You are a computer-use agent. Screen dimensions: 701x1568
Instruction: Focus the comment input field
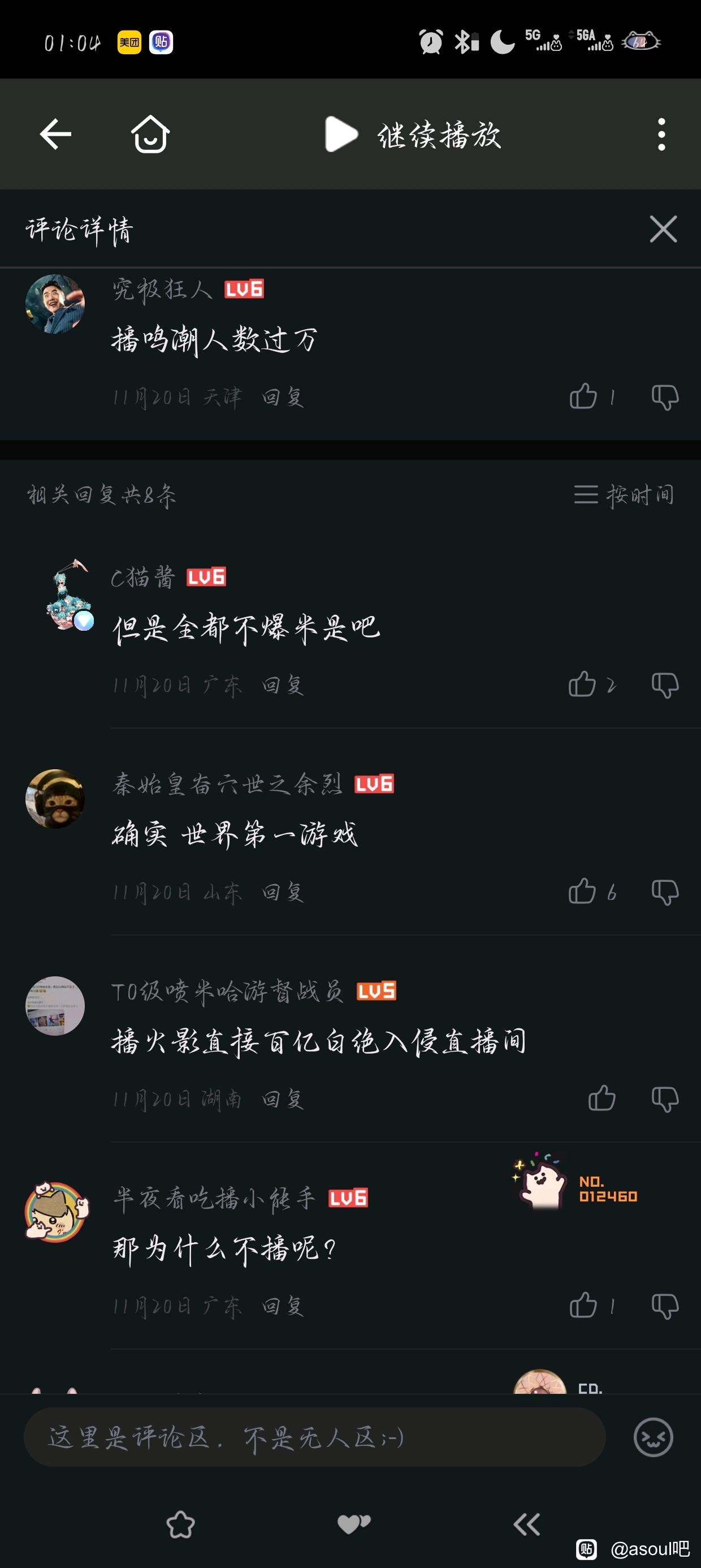pyautogui.click(x=314, y=1437)
